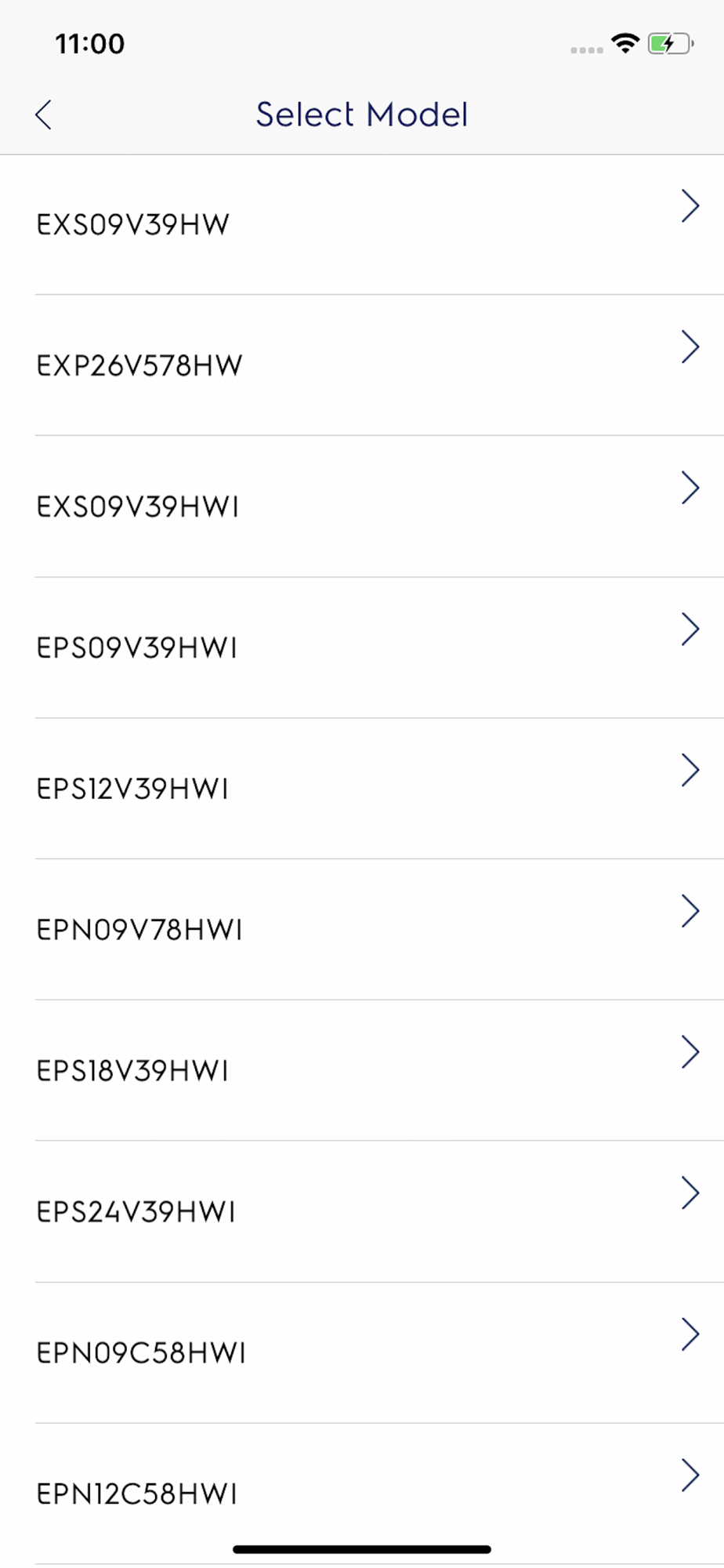Select model EXS09V39HW
This screenshot has height=1568, width=724.
pos(362,225)
